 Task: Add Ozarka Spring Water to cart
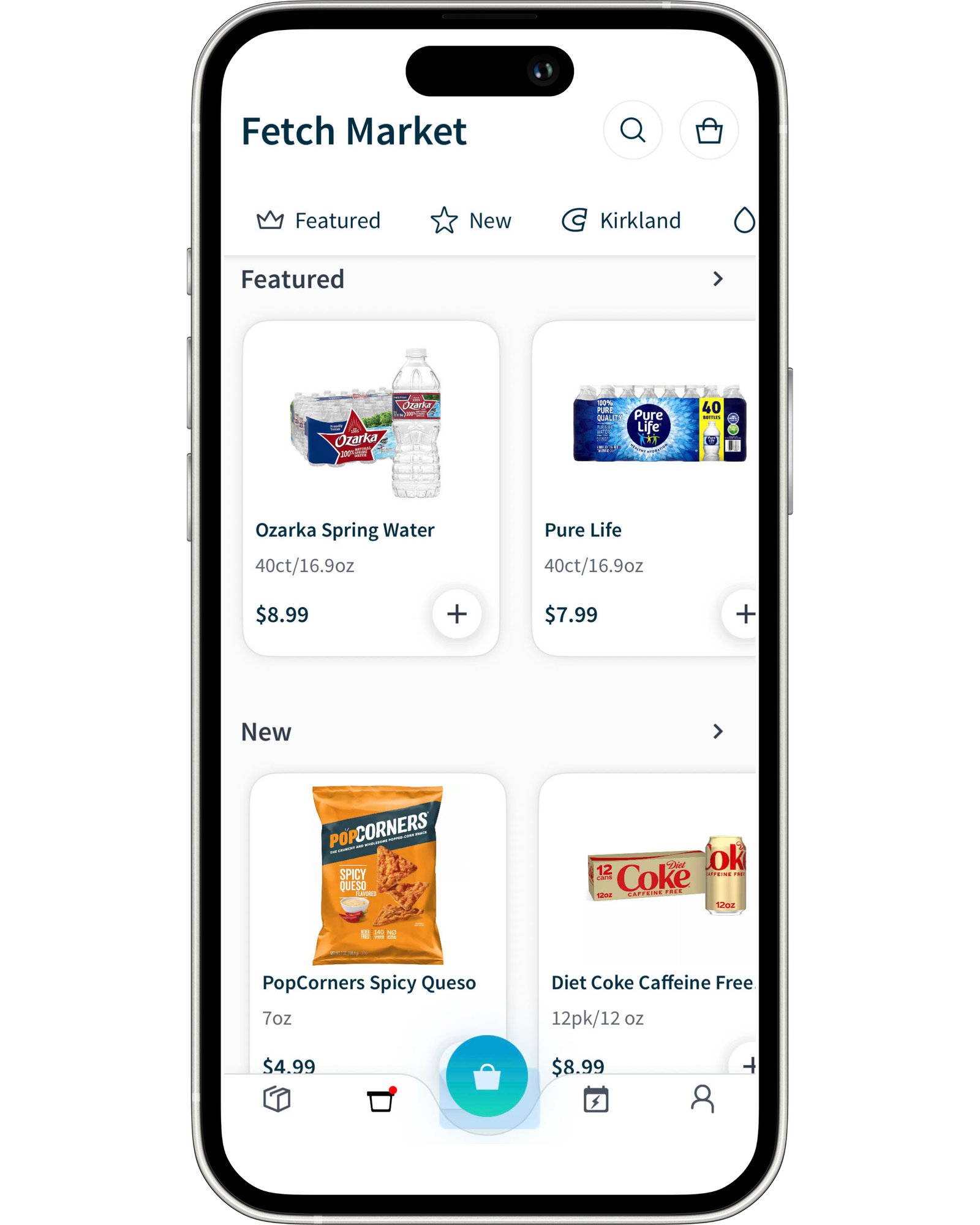tap(456, 614)
